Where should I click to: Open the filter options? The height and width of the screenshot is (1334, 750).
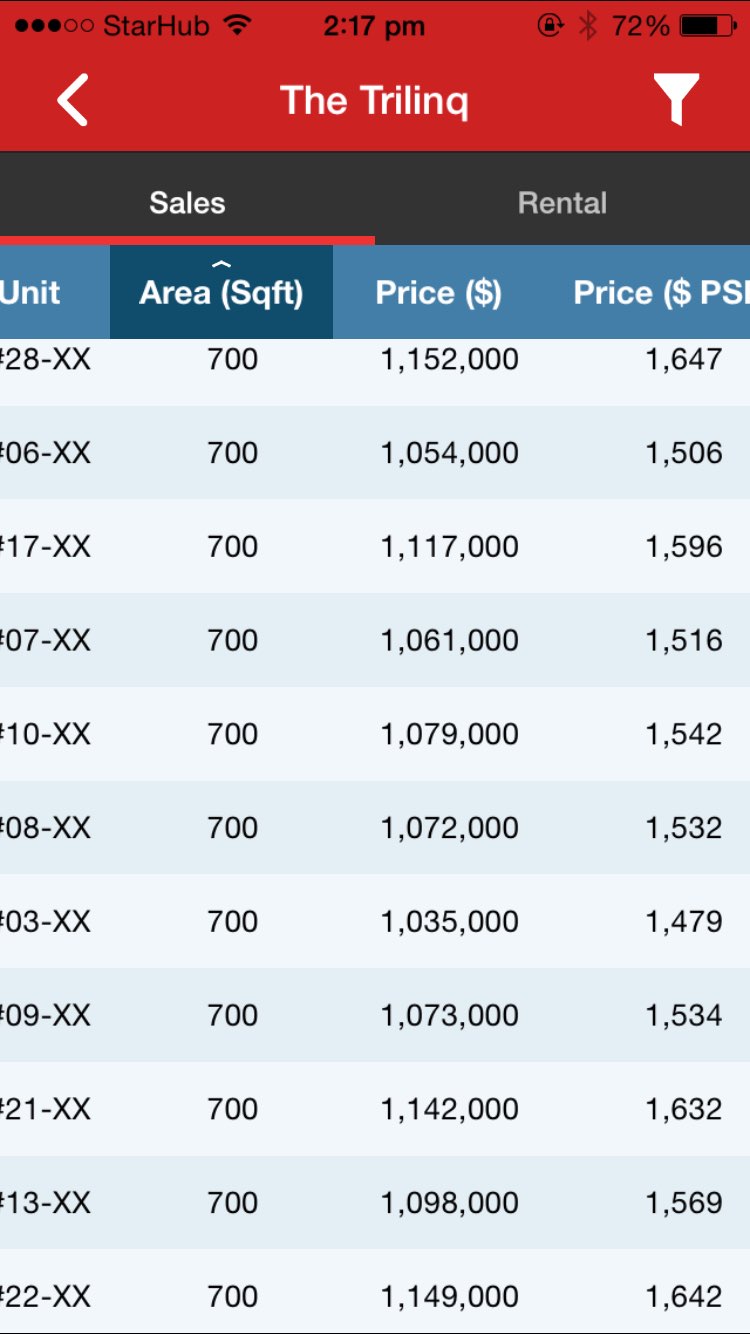(x=676, y=100)
